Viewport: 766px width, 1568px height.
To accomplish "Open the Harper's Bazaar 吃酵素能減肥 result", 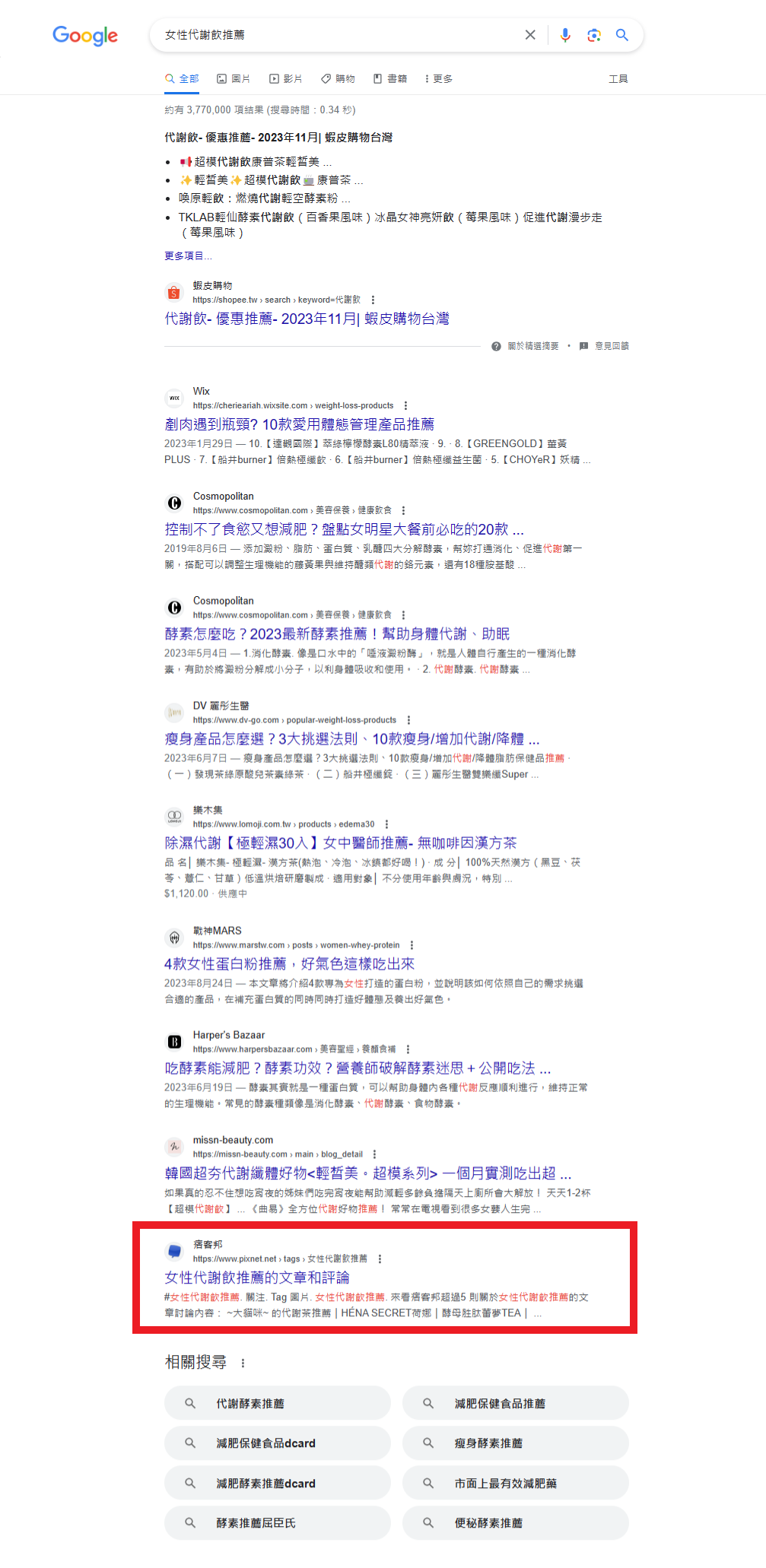I will (358, 1068).
